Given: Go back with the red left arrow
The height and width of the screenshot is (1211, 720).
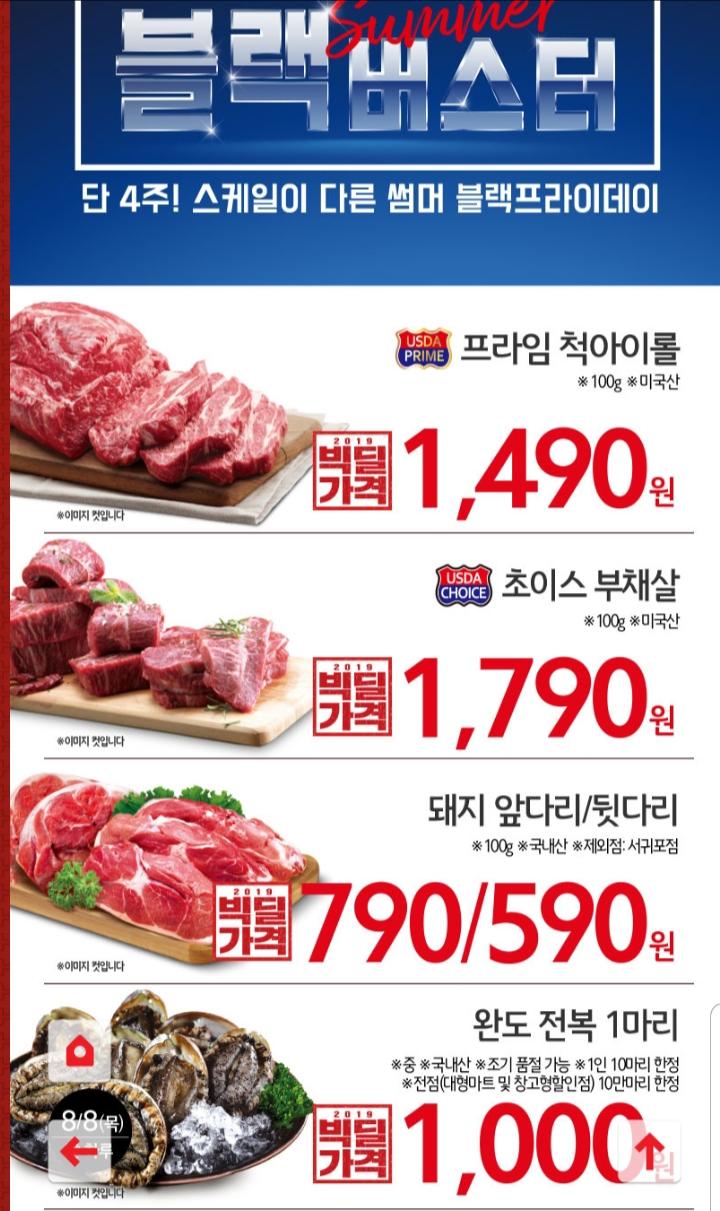Looking at the screenshot, I should (79, 1151).
